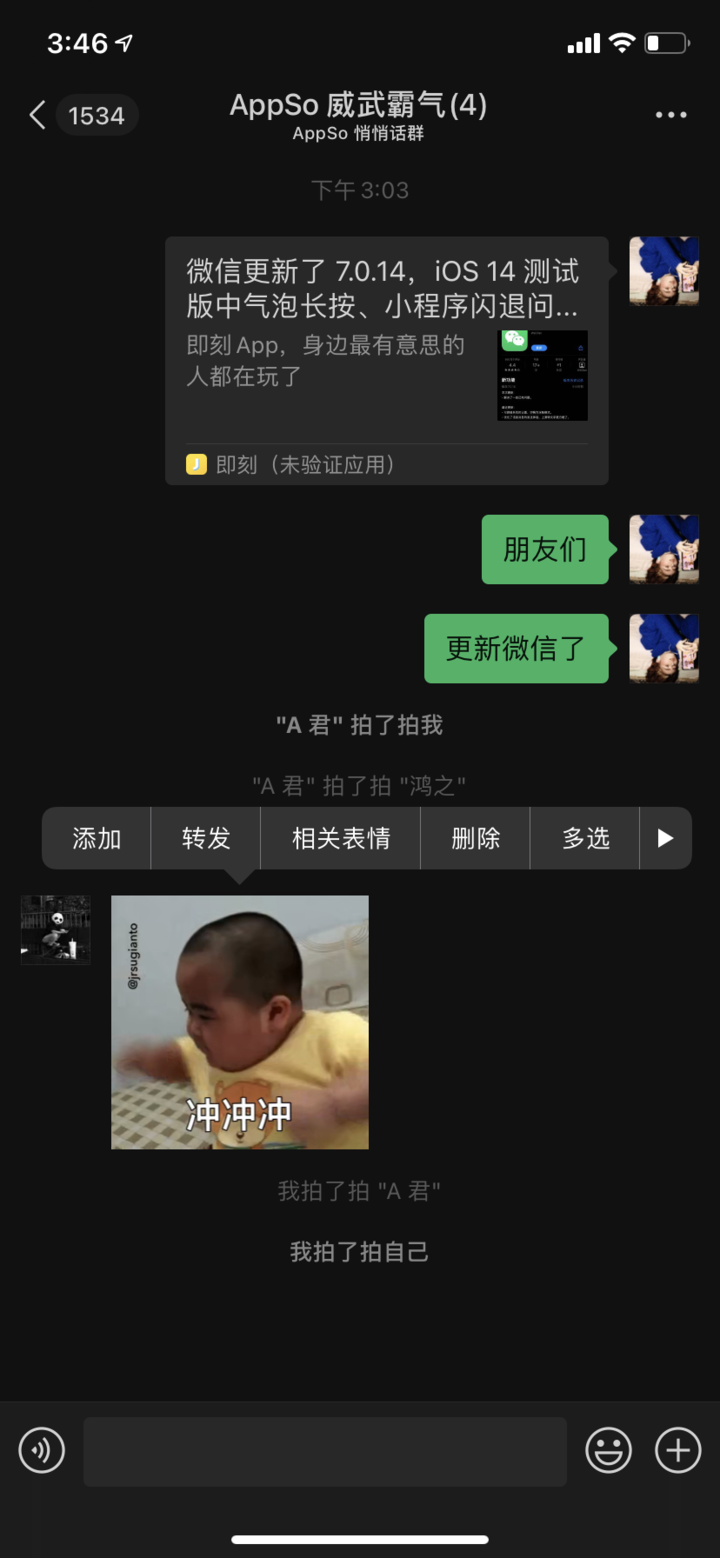Switch to voice message input
Image resolution: width=720 pixels, height=1558 pixels.
coord(42,1450)
